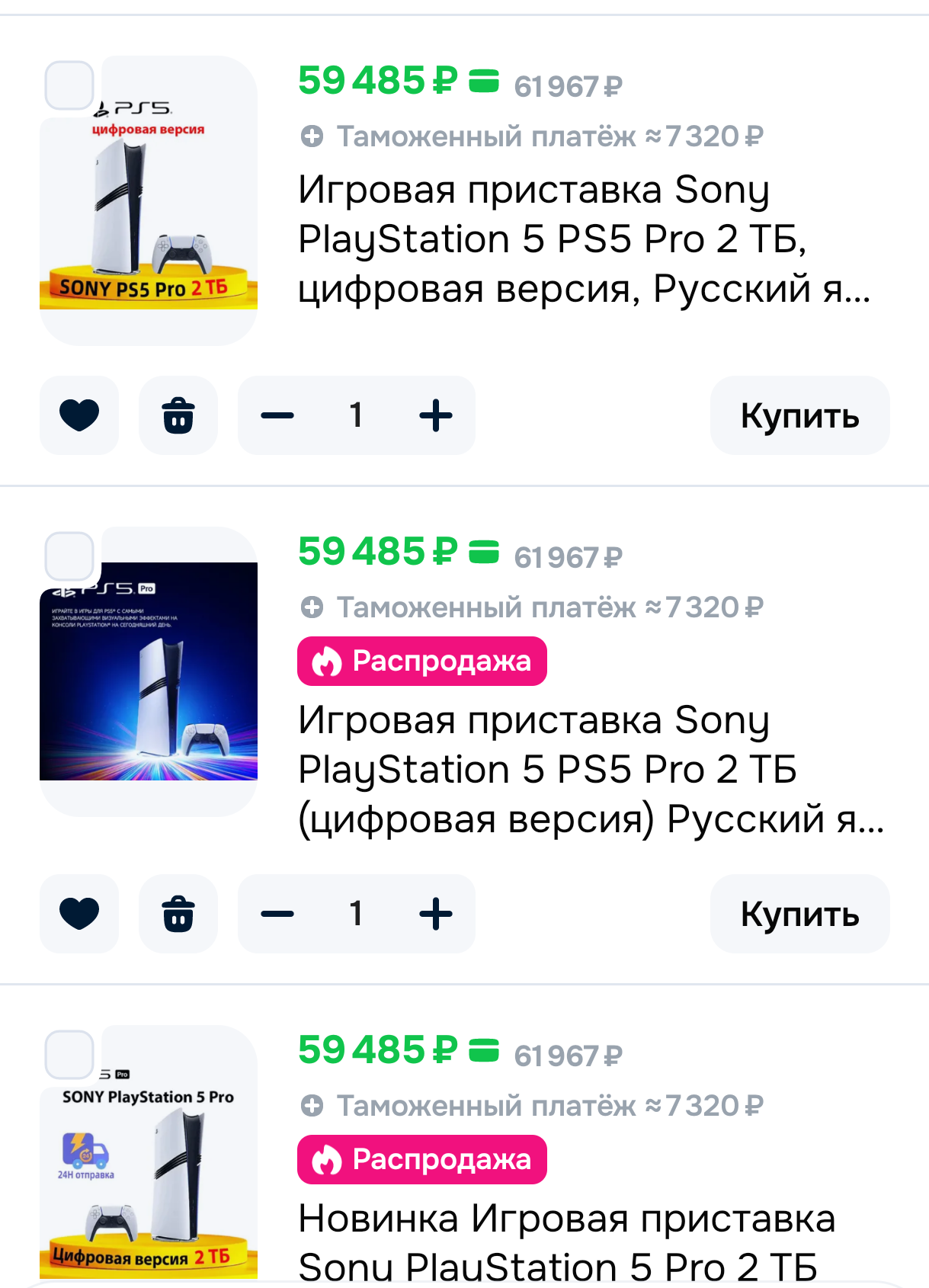Tick checkbox on the dark-blue PS5 Pro image
The width and height of the screenshot is (929, 1288).
pyautogui.click(x=69, y=556)
